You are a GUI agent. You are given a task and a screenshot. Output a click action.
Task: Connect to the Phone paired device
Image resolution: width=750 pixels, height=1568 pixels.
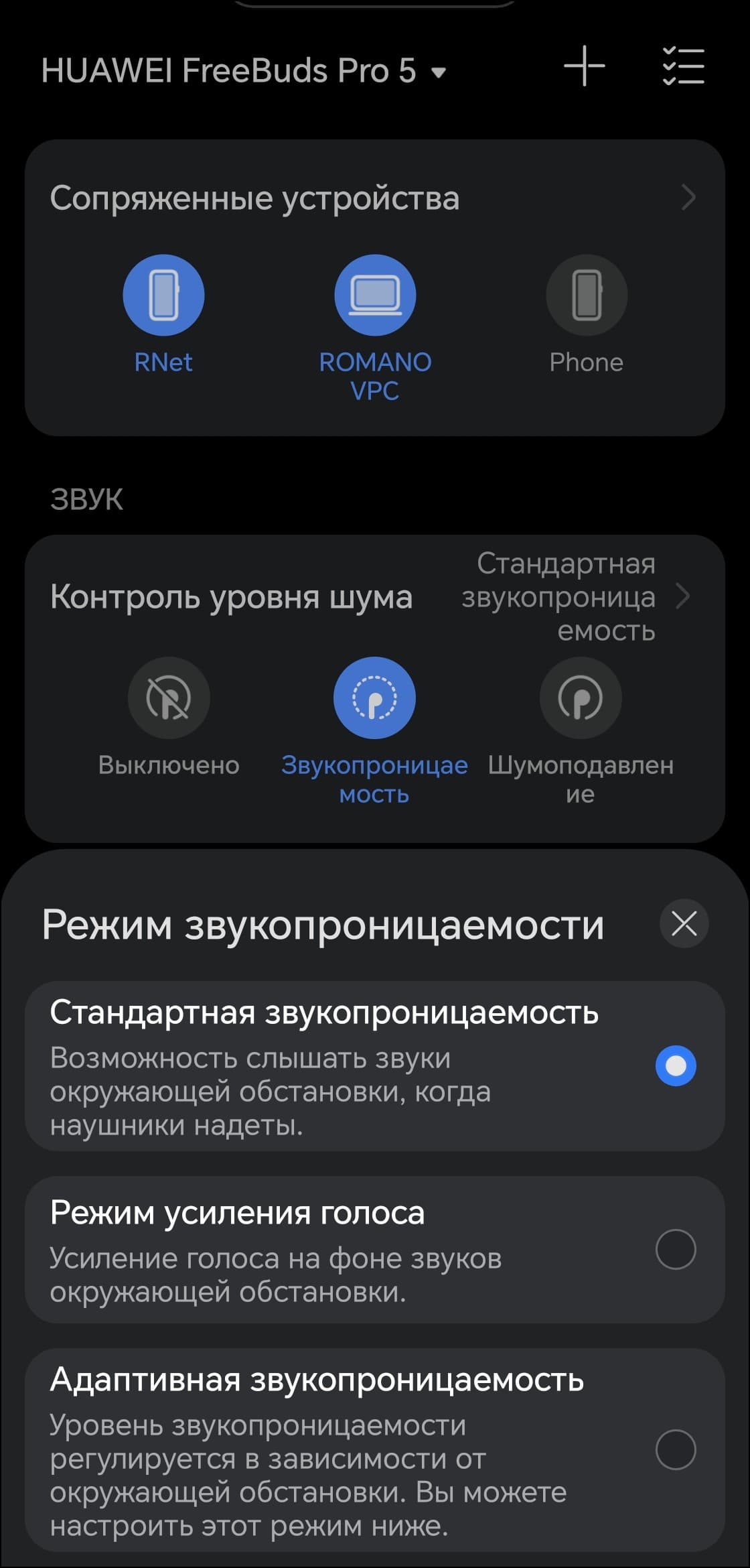click(587, 296)
